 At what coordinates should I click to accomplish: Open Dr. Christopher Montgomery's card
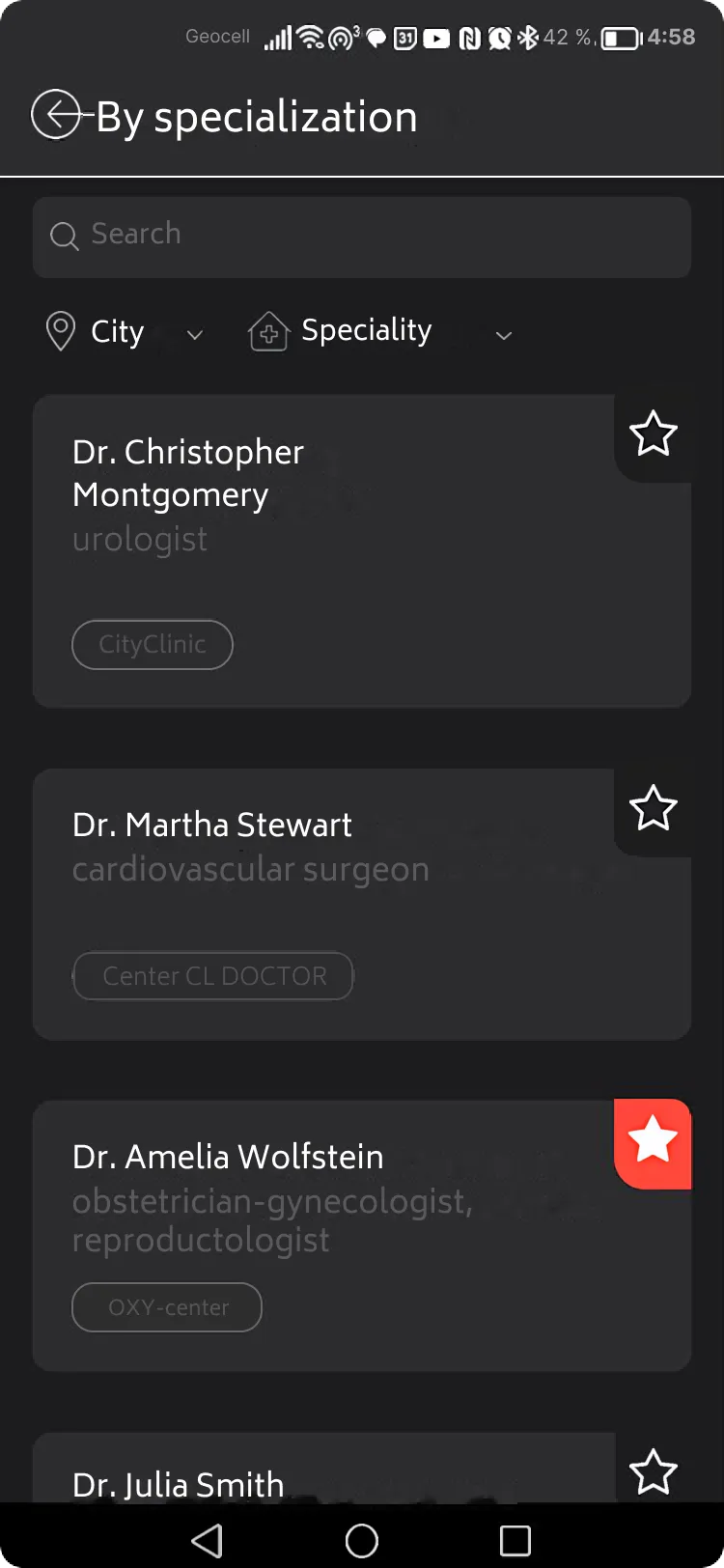[362, 550]
